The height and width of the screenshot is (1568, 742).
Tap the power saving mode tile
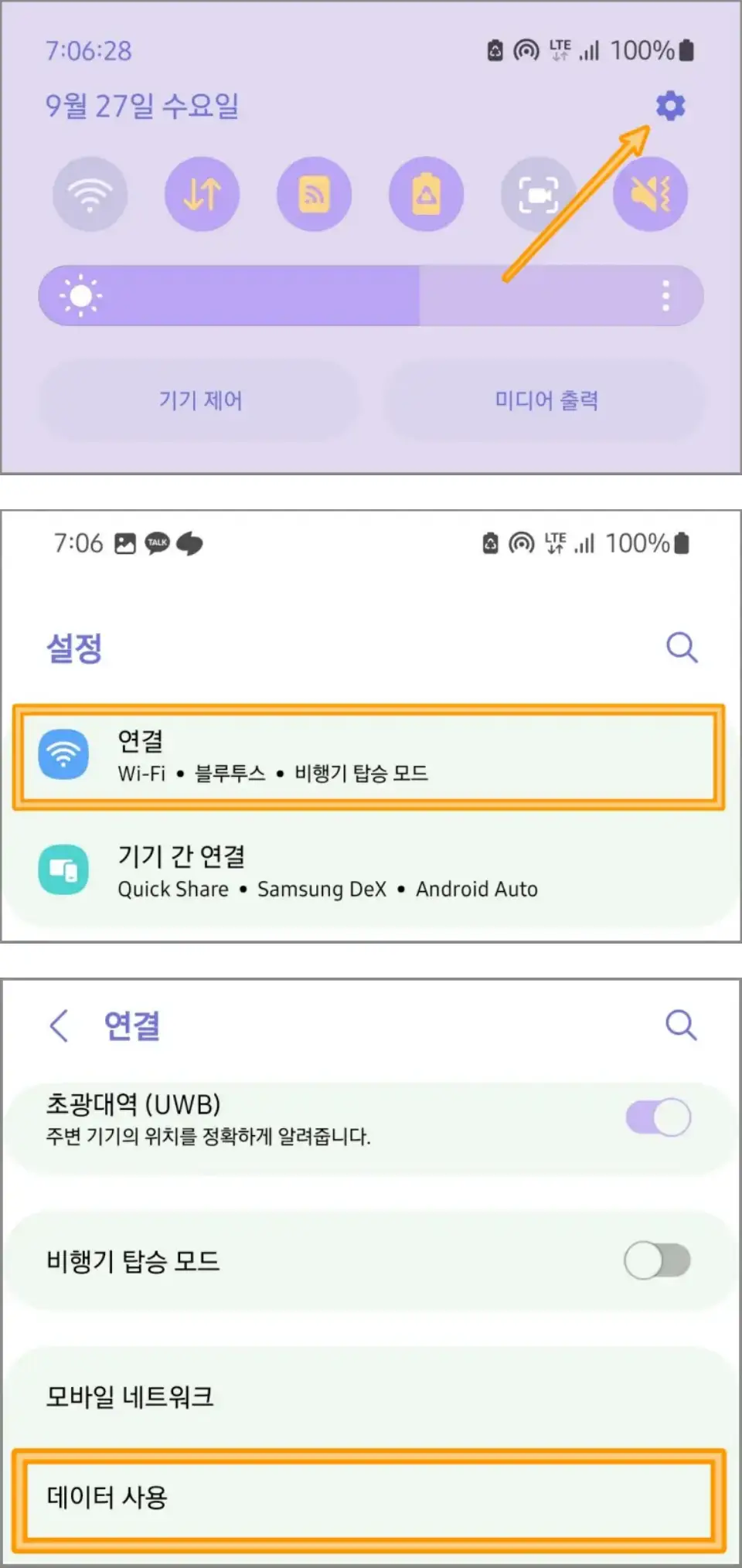426,195
